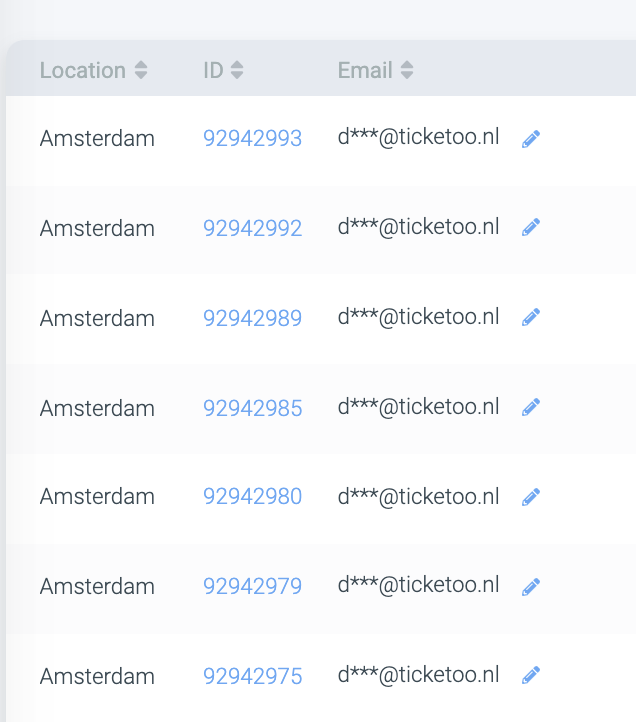Open record ID 92942992

tap(252, 228)
